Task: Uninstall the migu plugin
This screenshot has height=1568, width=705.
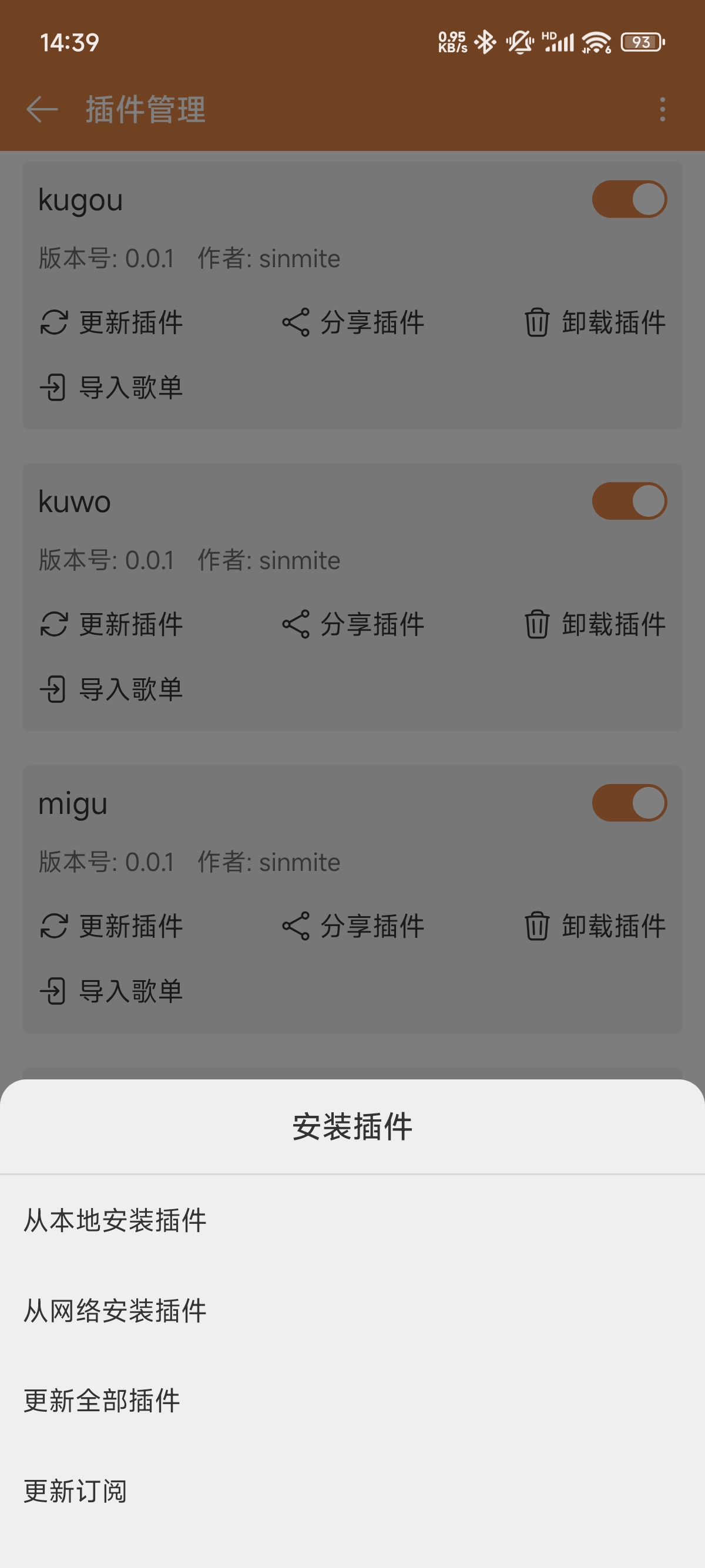Action: (595, 927)
